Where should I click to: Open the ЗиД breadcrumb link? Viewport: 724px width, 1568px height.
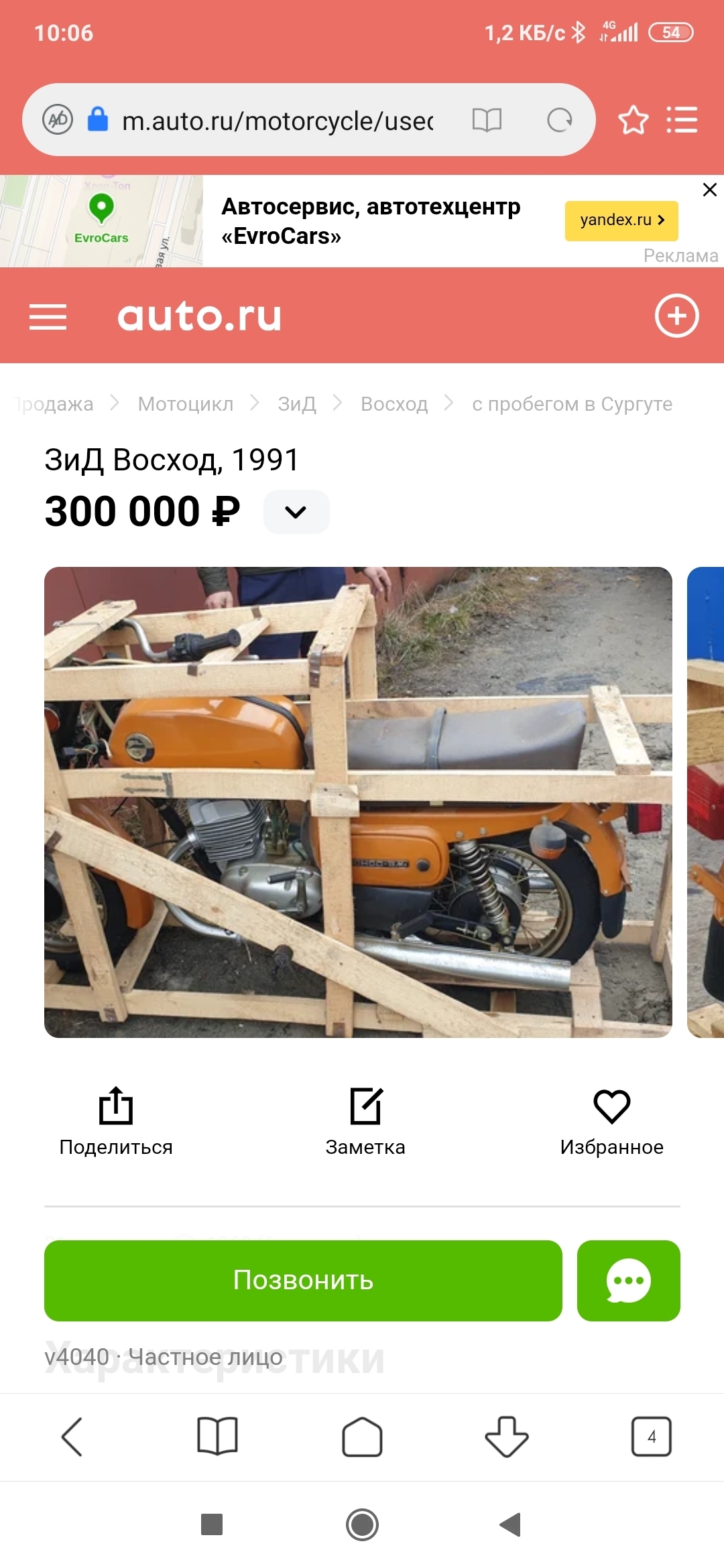coord(297,404)
